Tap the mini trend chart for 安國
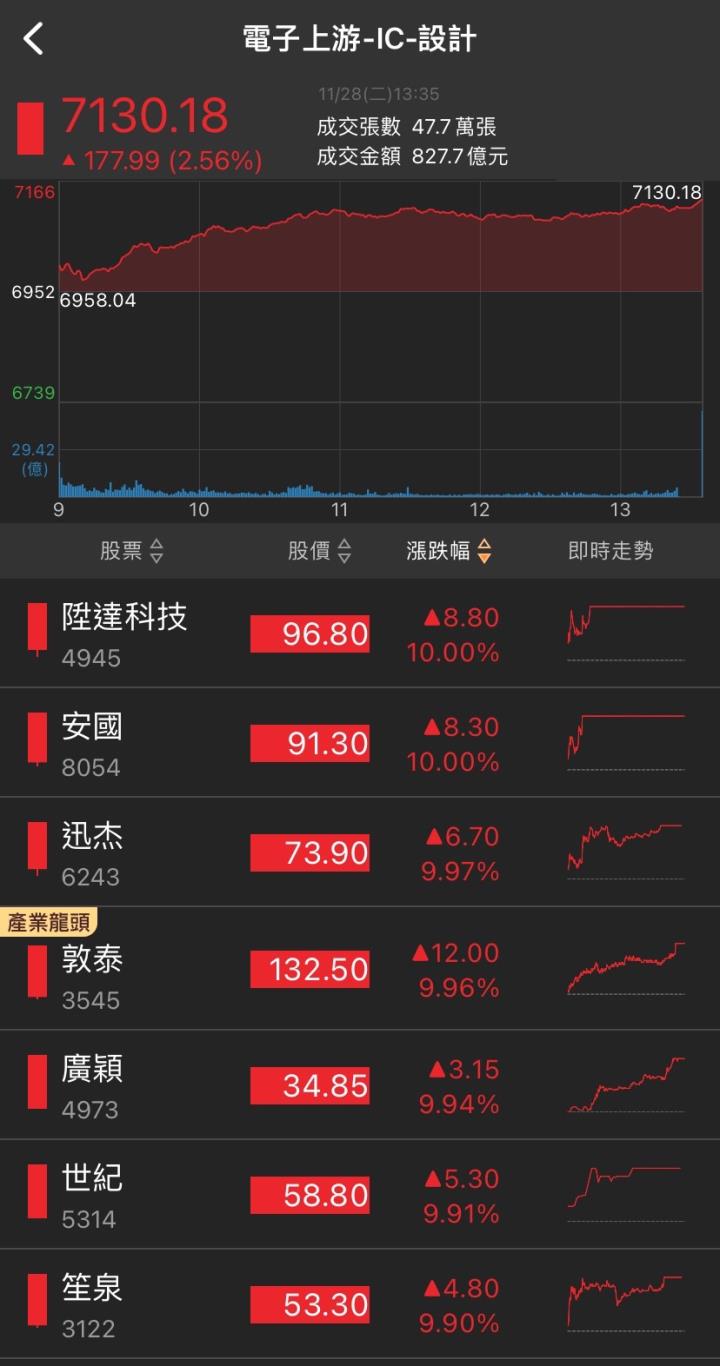Viewport: 720px width, 1366px height. pos(625,742)
